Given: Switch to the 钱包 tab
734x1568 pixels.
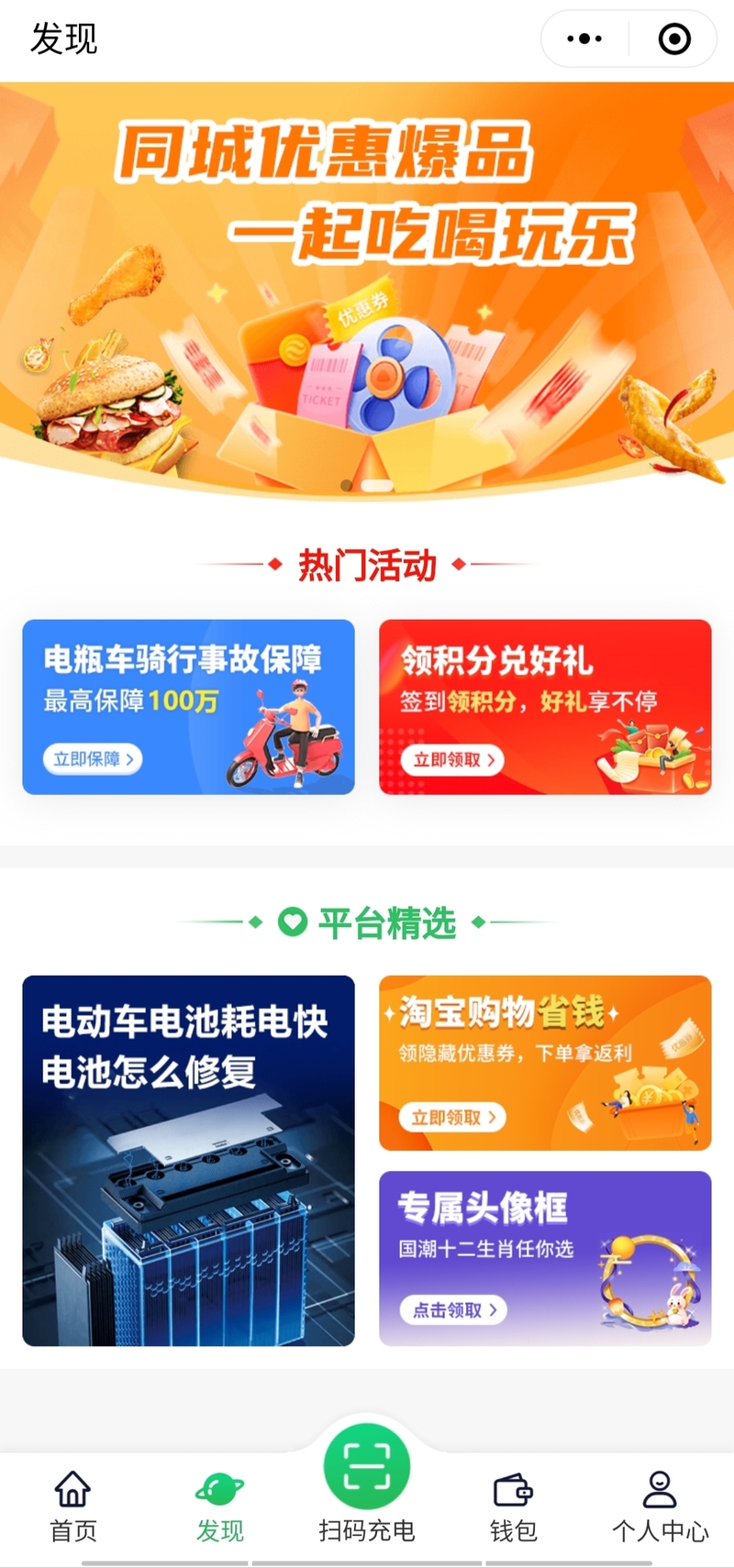Looking at the screenshot, I should pyautogui.click(x=514, y=1507).
